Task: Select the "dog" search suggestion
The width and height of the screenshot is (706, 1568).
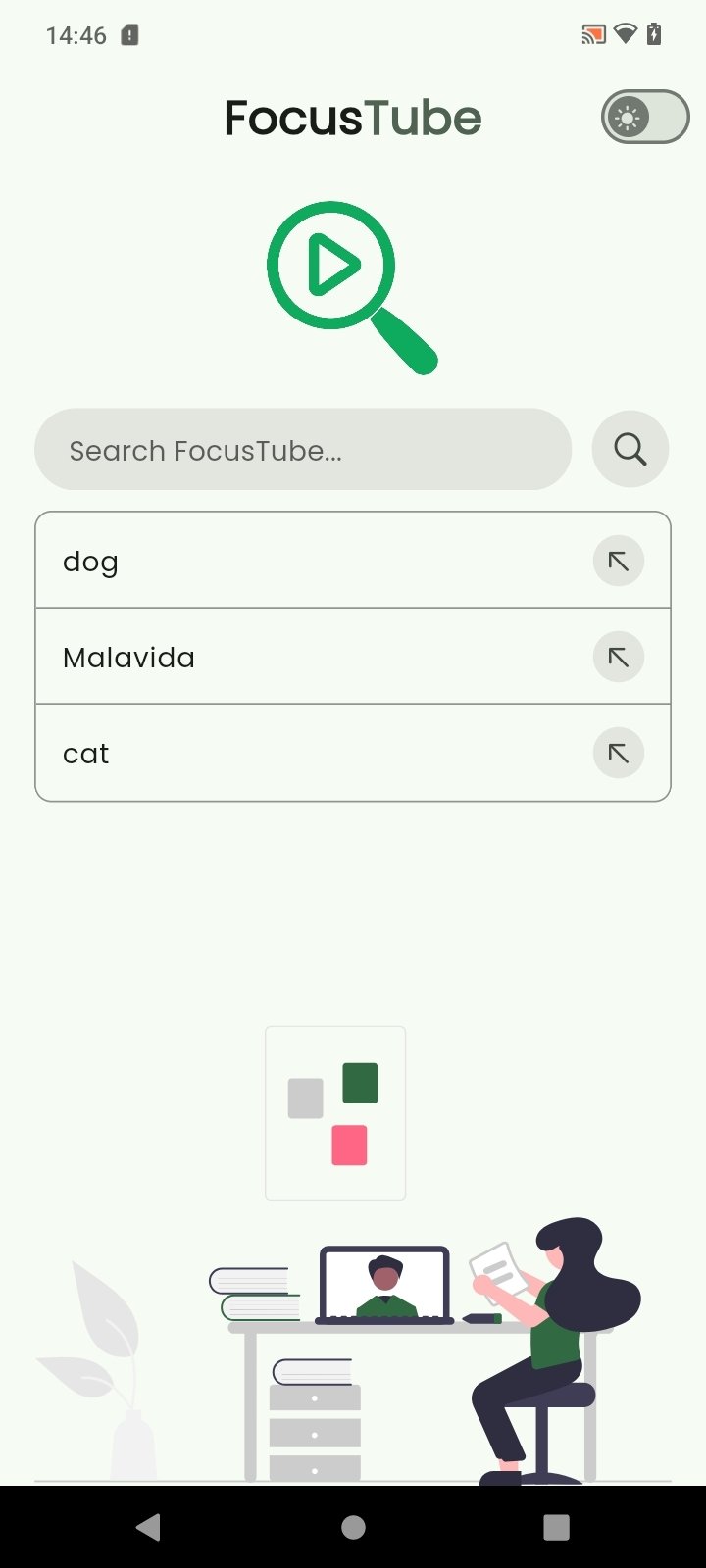Action: click(x=353, y=561)
